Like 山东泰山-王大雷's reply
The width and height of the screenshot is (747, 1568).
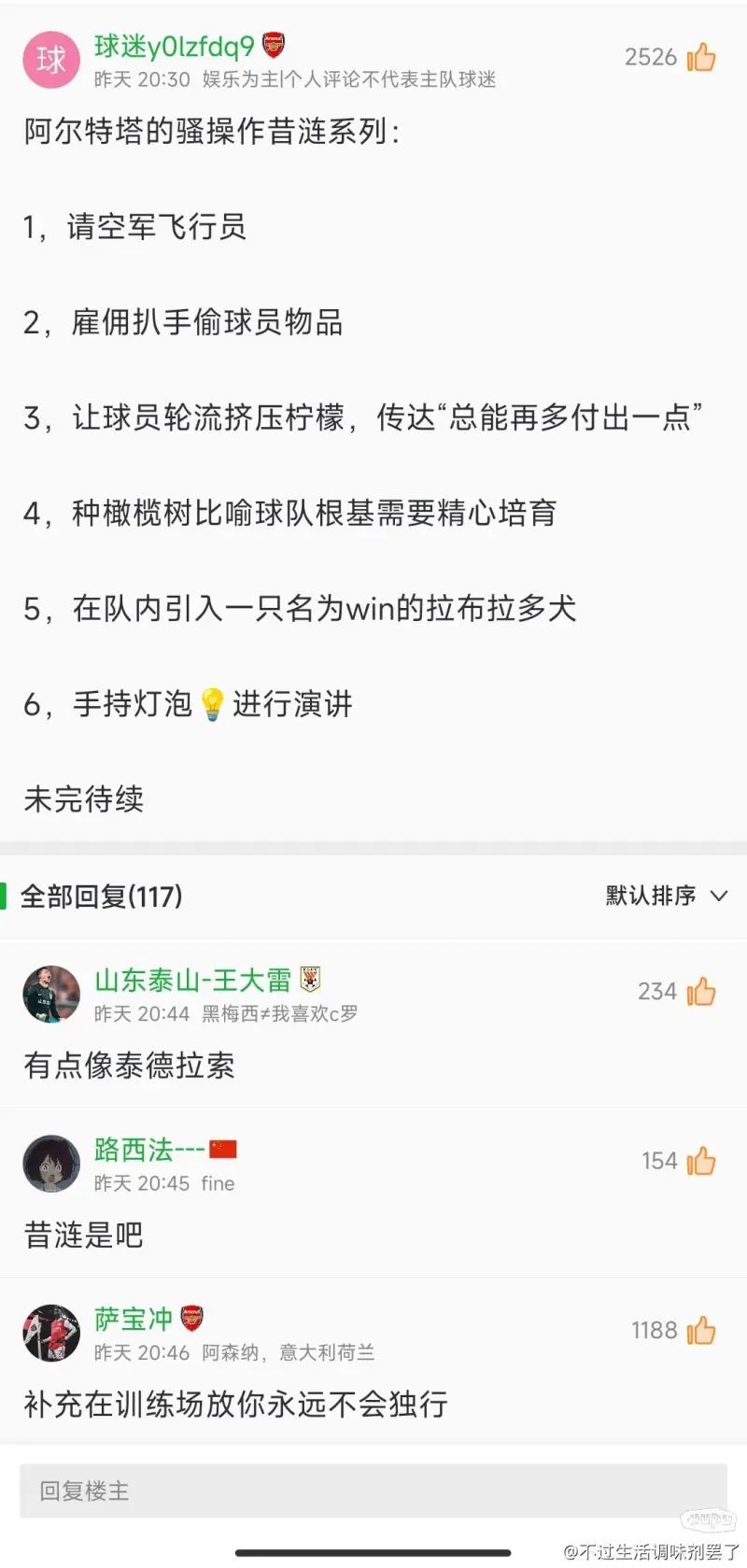pyautogui.click(x=700, y=992)
